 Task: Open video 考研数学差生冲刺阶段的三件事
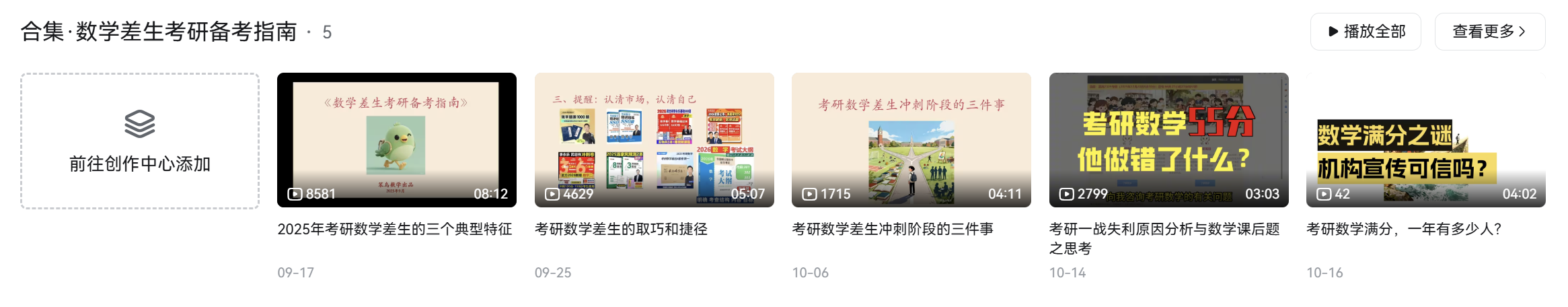click(x=911, y=140)
